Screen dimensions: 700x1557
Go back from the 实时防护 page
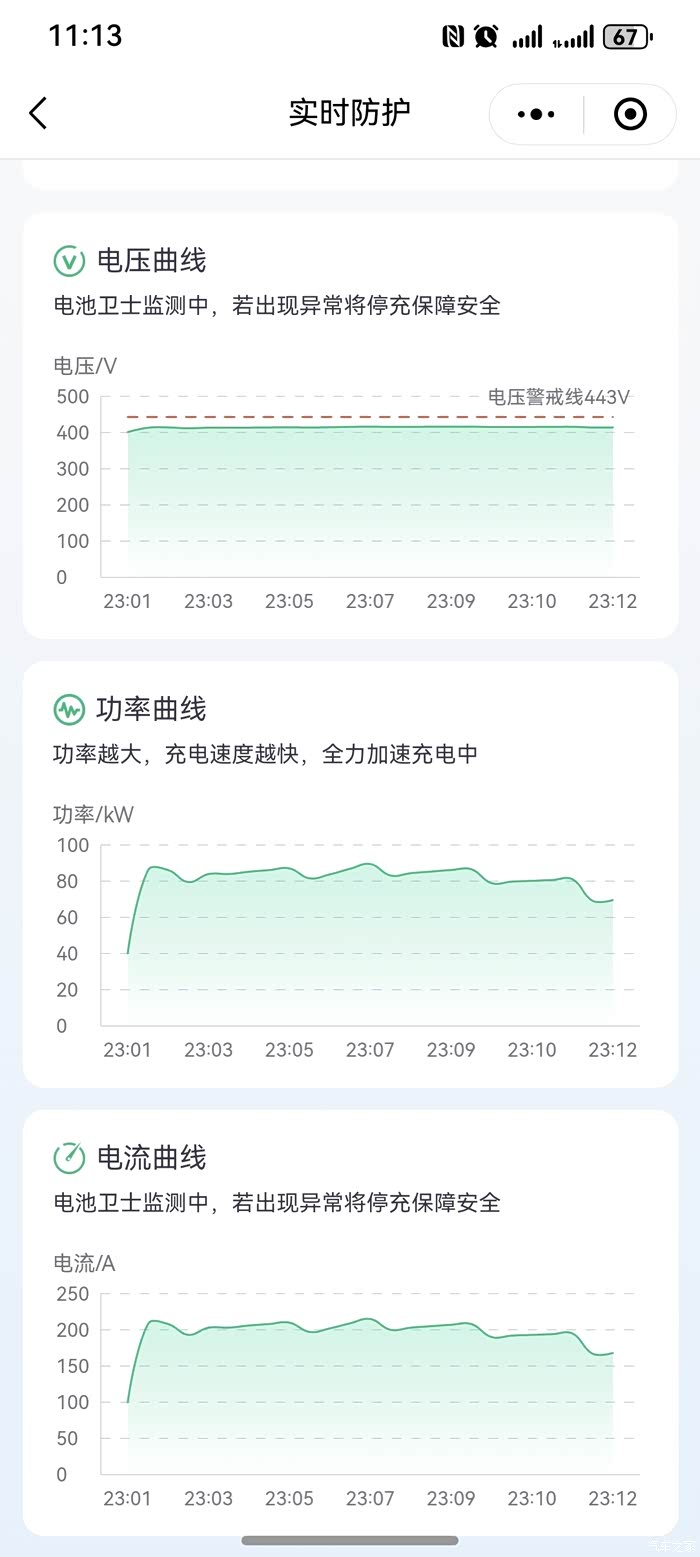(38, 114)
